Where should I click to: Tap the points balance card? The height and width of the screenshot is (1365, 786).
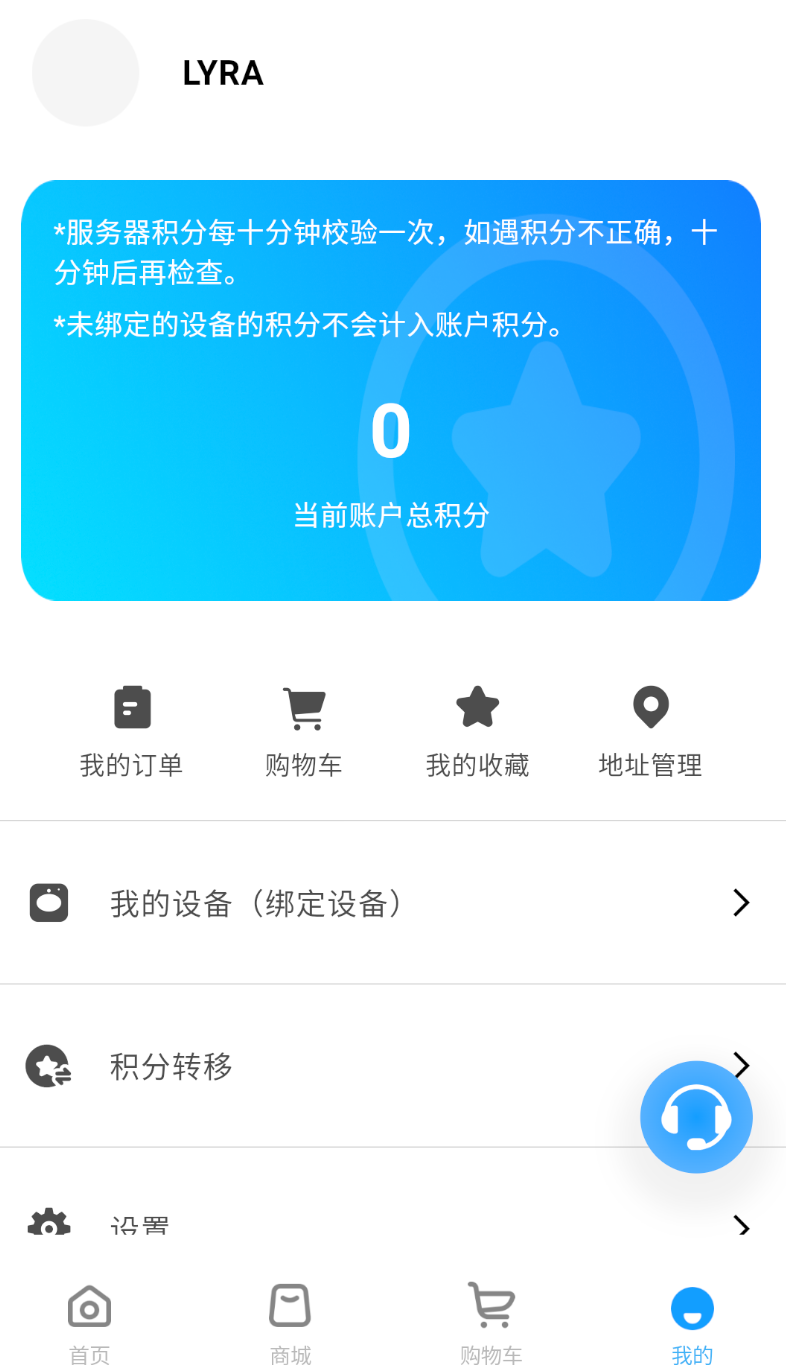(391, 391)
